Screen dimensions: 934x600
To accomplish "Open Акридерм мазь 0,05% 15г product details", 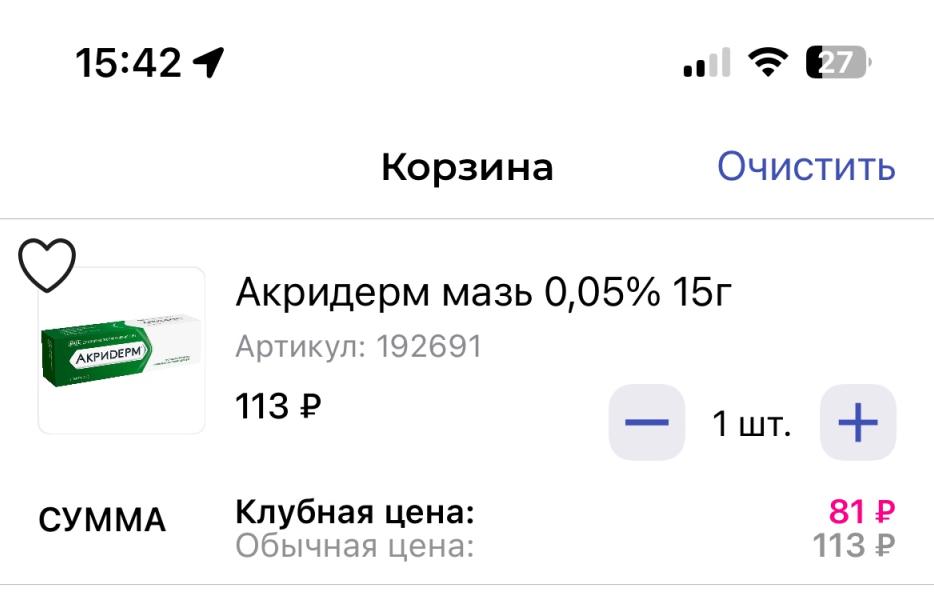I will coord(483,293).
